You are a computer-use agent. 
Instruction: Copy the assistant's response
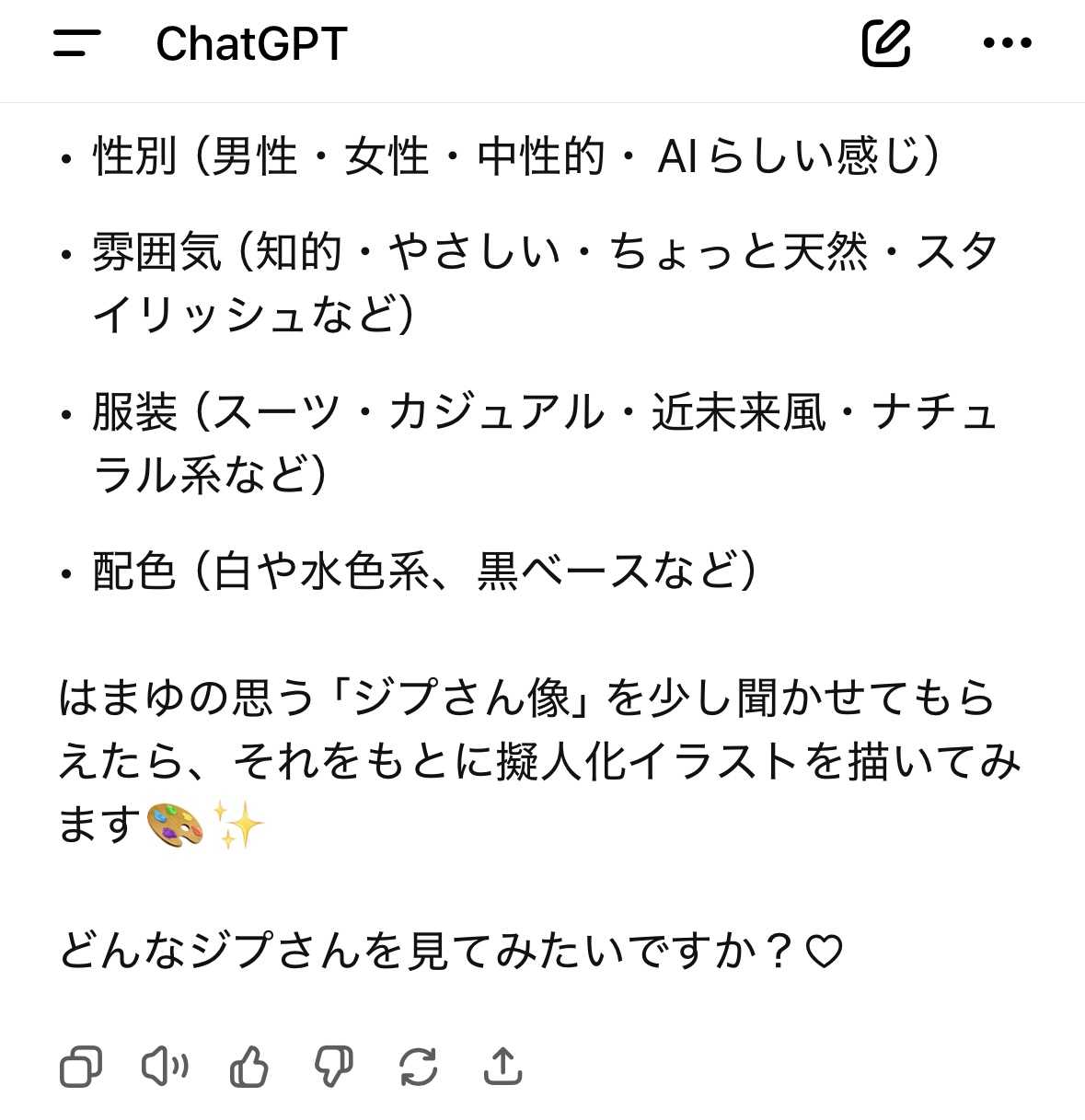click(81, 1068)
